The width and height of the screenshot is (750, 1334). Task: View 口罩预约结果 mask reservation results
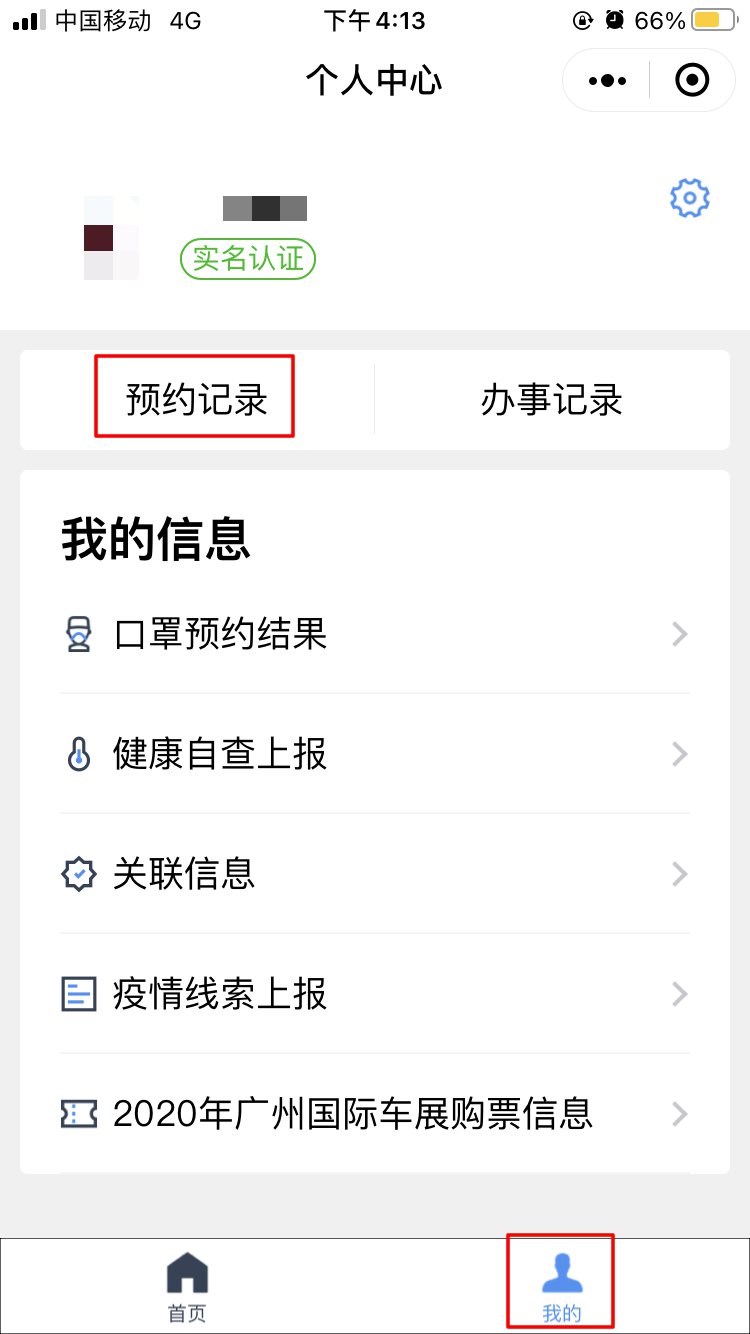click(375, 634)
